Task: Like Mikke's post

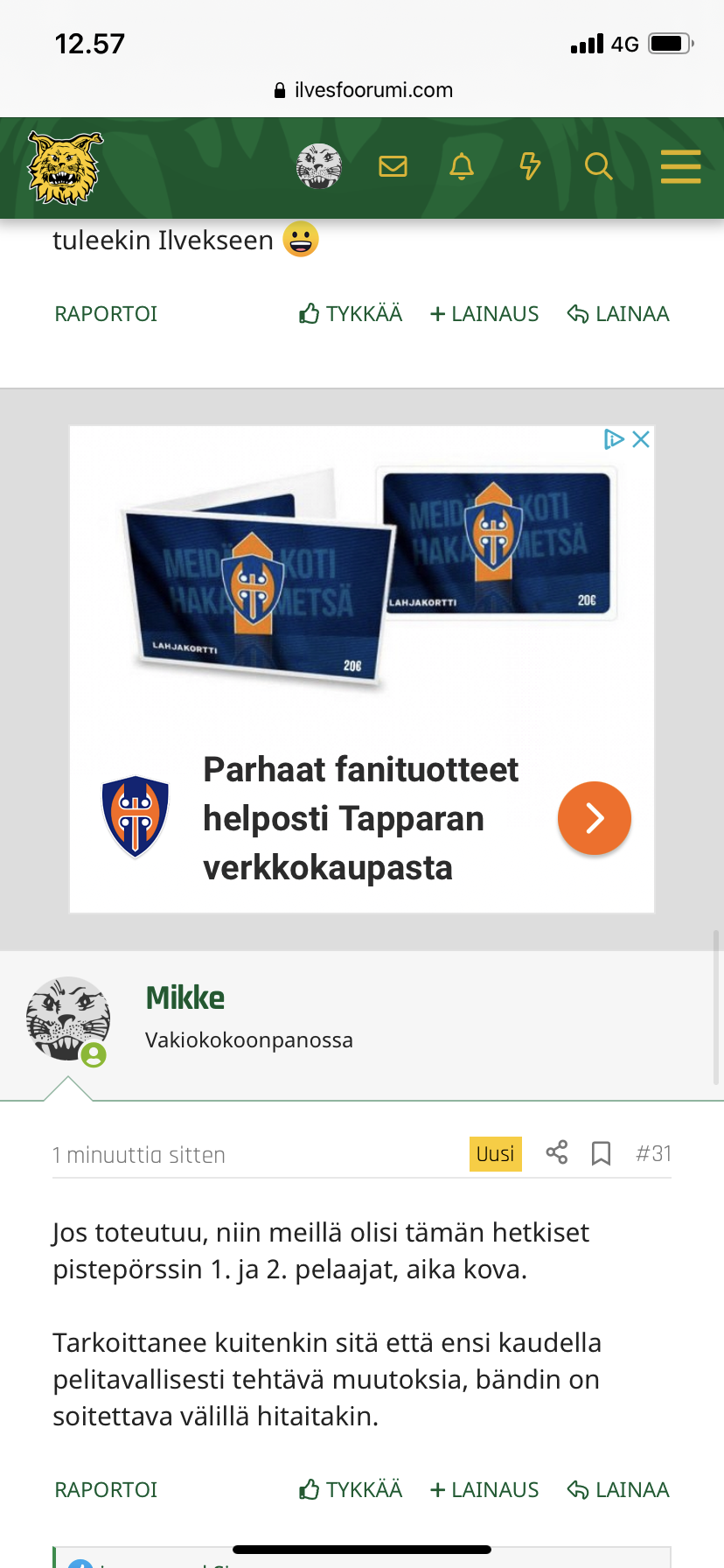Action: [x=351, y=1490]
